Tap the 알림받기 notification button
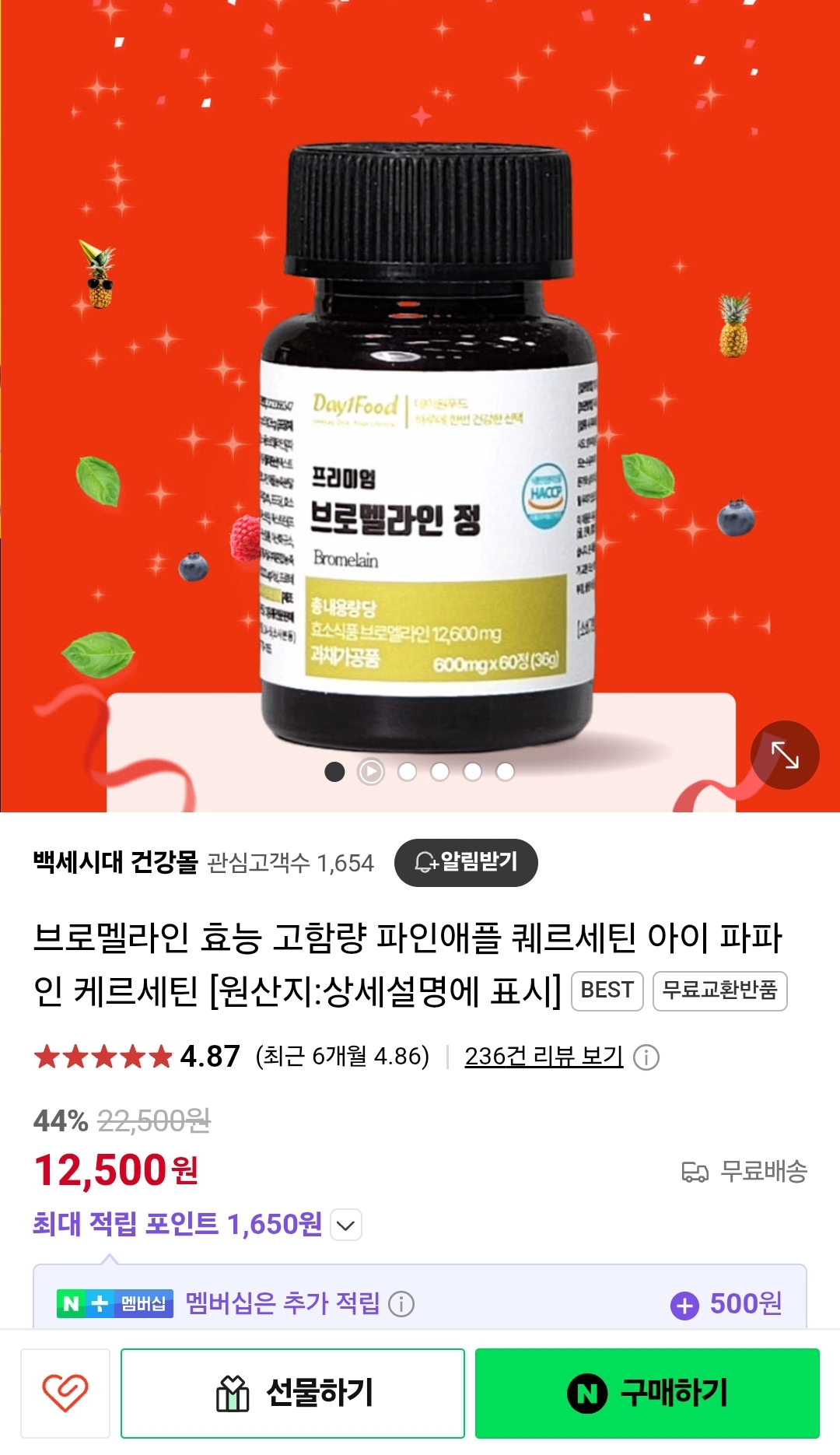The height and width of the screenshot is (1455, 840). [x=466, y=862]
